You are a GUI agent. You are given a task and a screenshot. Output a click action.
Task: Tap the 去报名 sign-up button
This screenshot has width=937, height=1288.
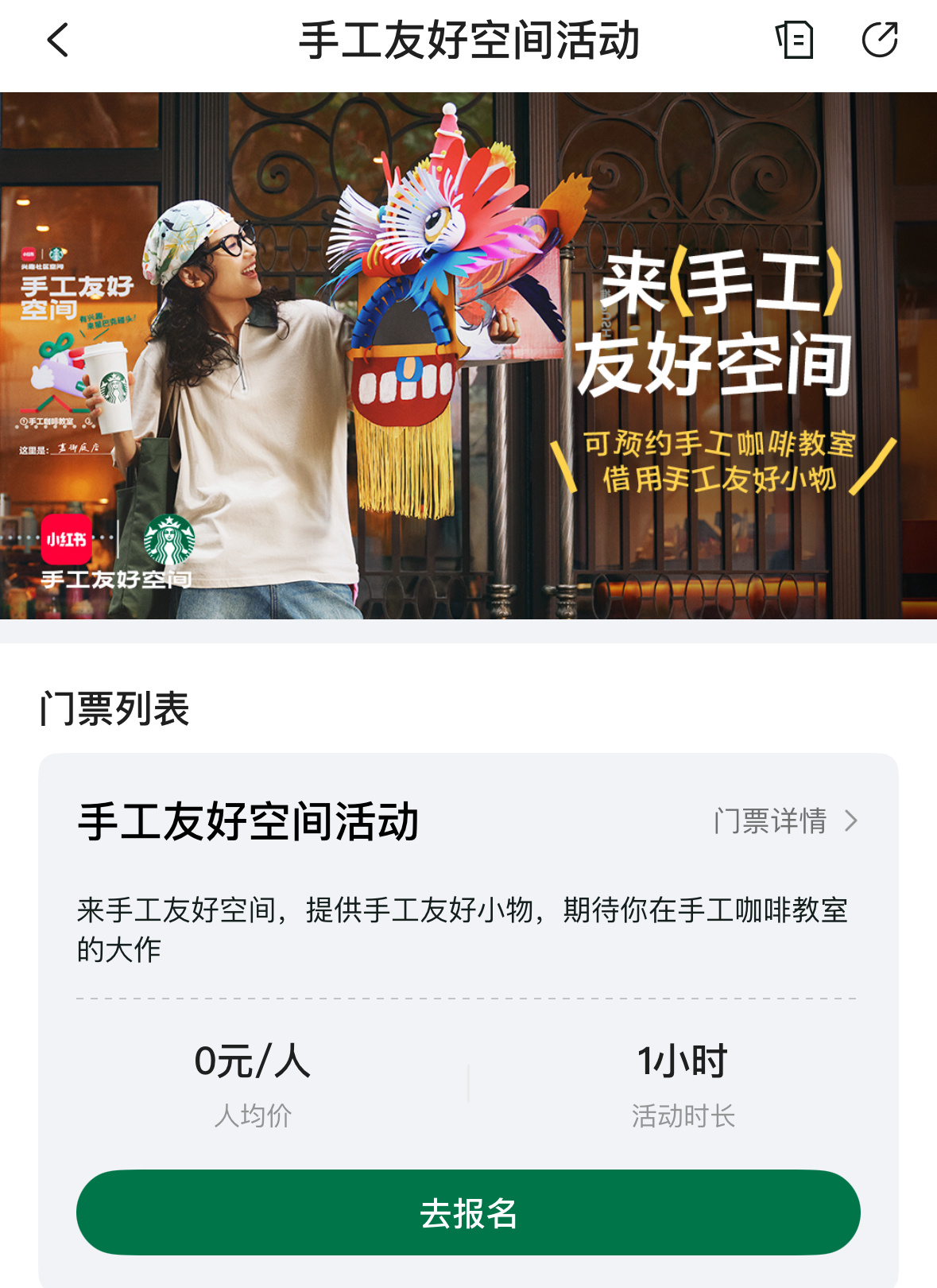pos(468,1212)
